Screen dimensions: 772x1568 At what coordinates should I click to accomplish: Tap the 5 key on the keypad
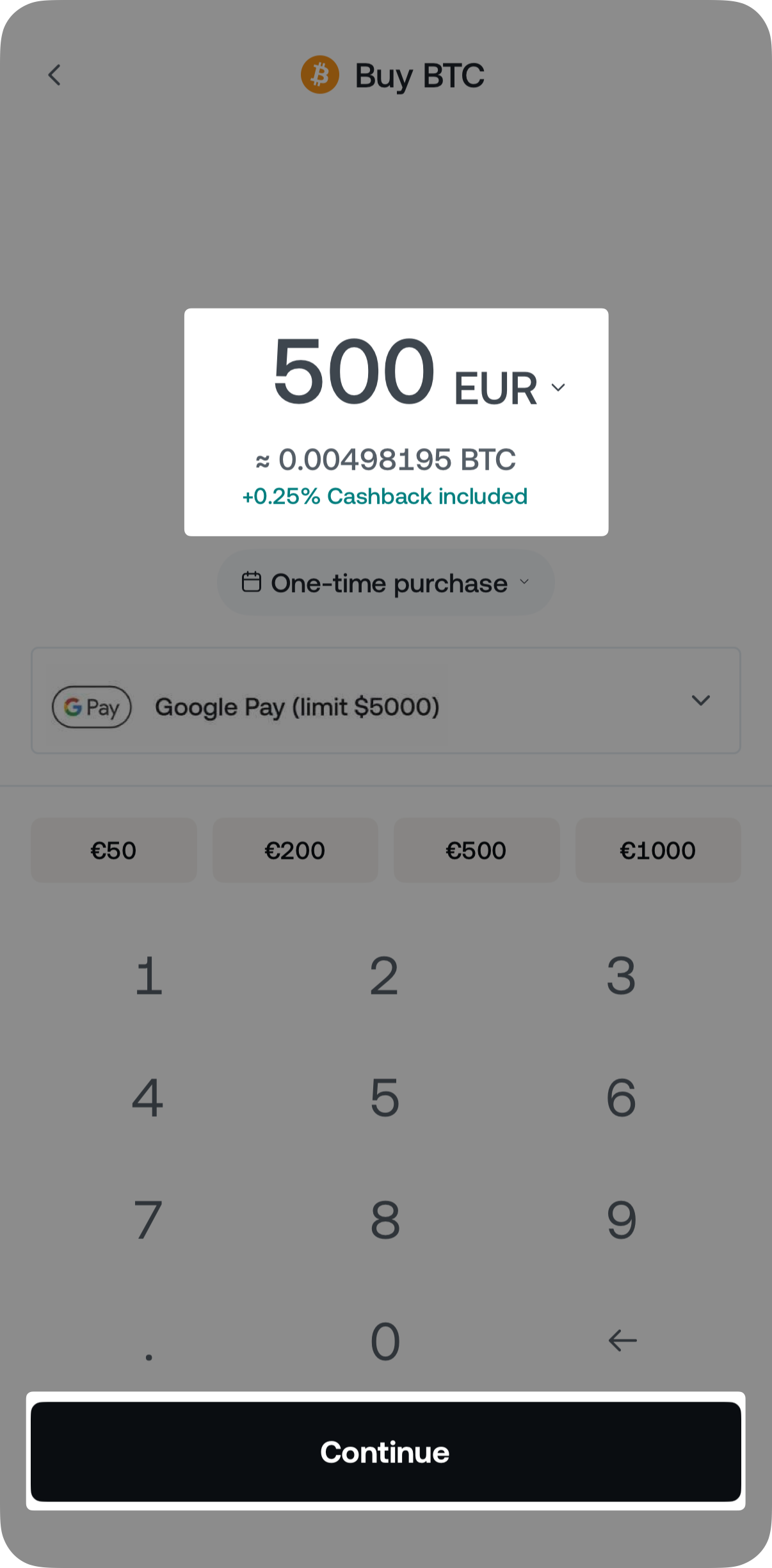(384, 1098)
